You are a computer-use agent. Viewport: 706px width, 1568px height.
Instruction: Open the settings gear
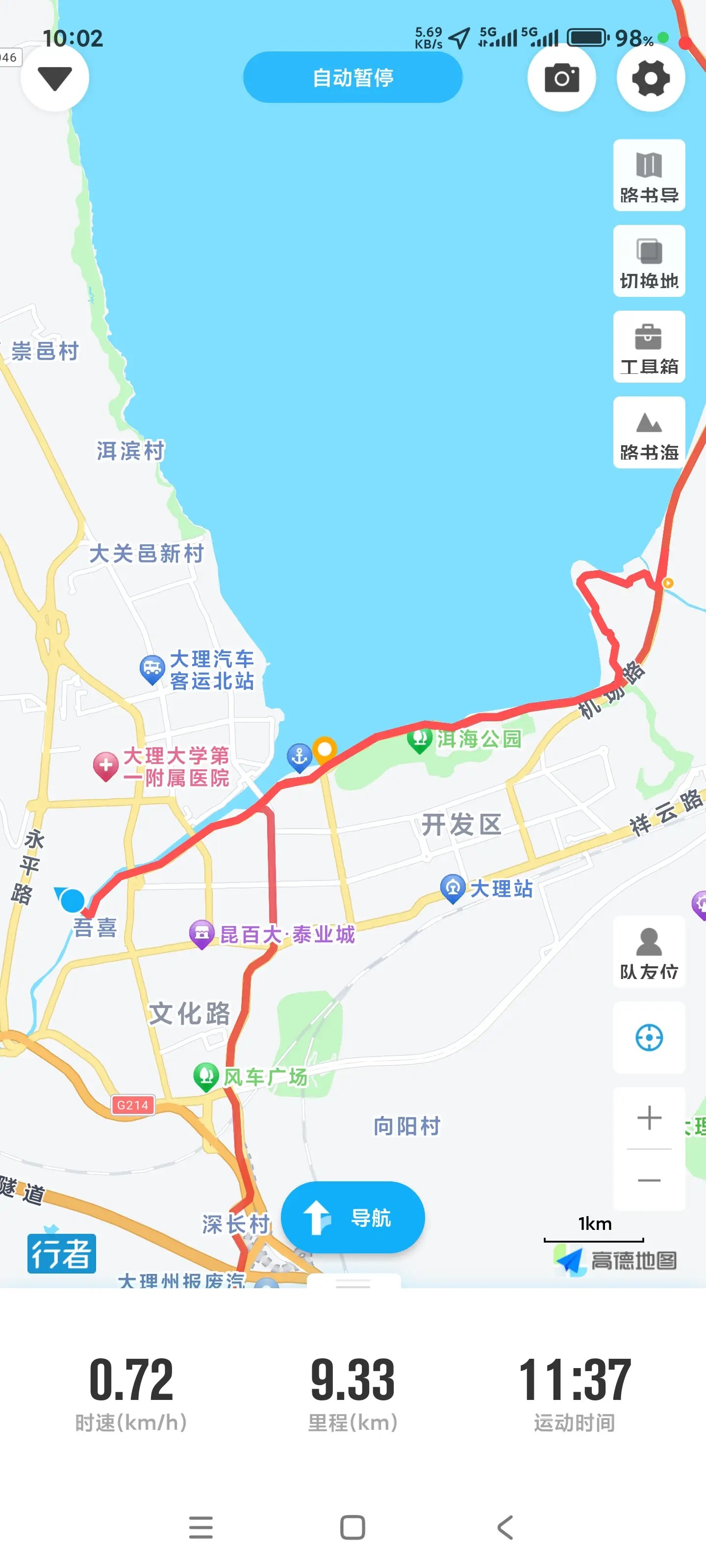pyautogui.click(x=651, y=78)
